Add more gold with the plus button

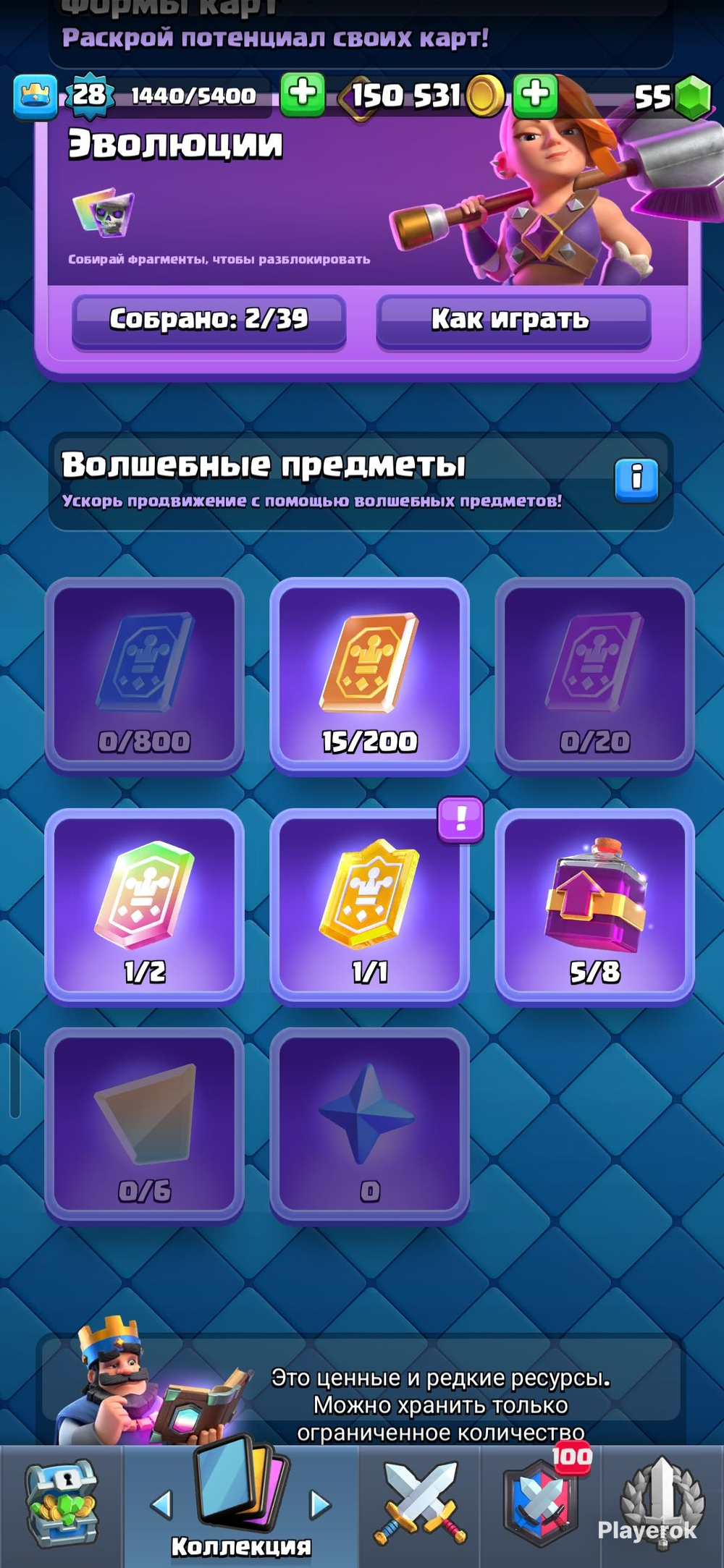pyautogui.click(x=535, y=95)
